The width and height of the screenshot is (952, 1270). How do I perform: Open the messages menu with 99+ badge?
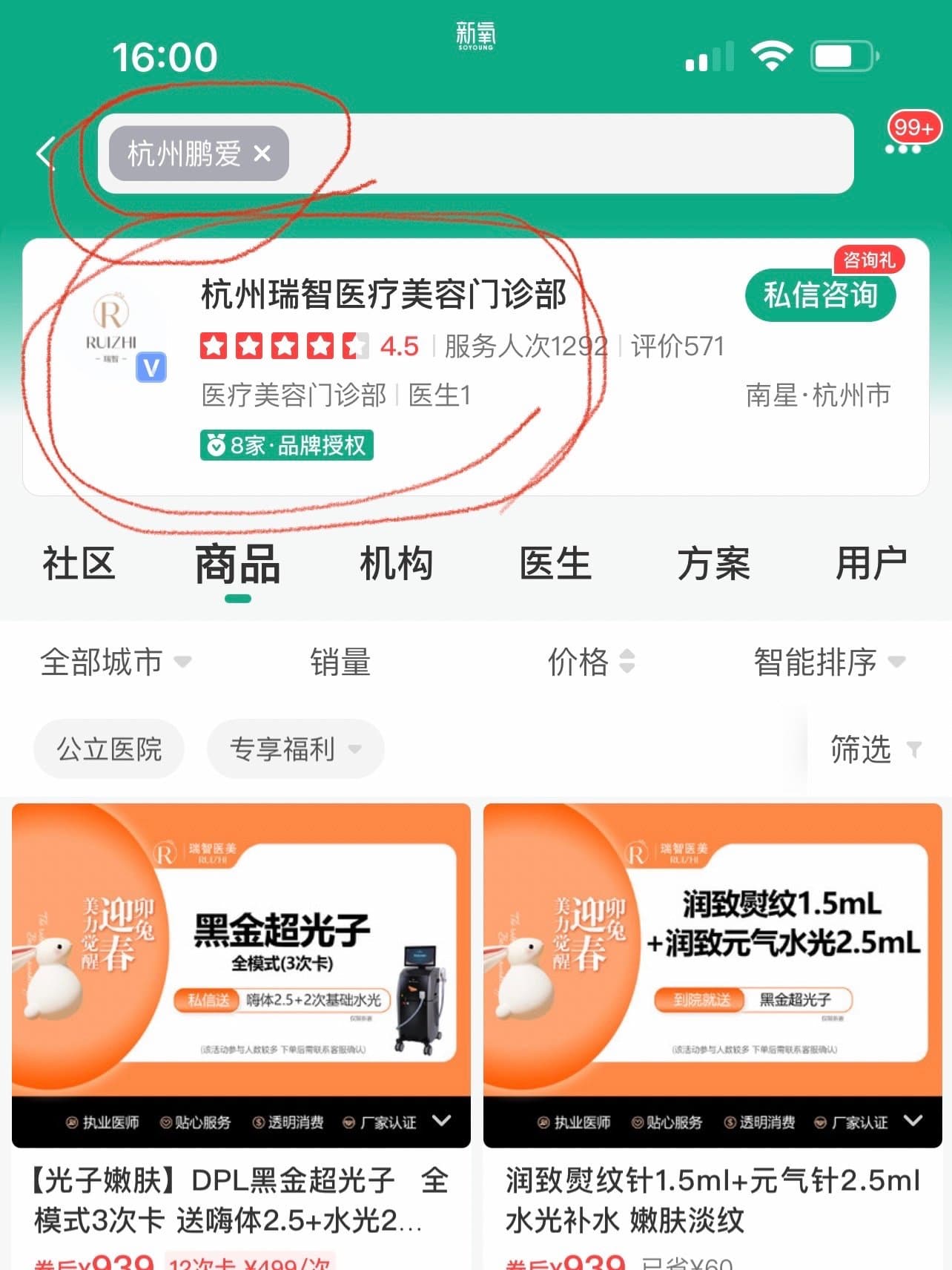pyautogui.click(x=903, y=148)
